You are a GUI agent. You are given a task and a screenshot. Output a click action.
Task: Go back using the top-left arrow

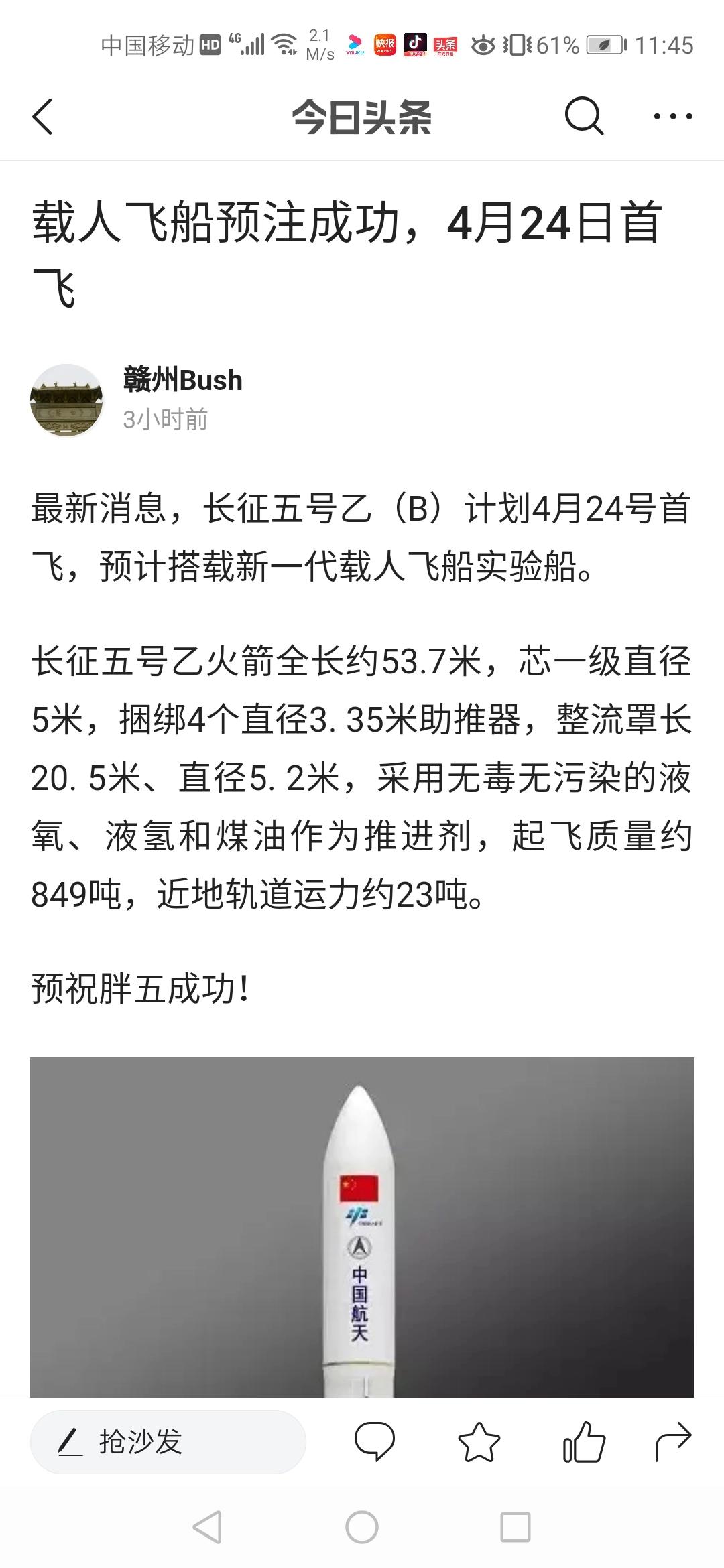click(42, 117)
